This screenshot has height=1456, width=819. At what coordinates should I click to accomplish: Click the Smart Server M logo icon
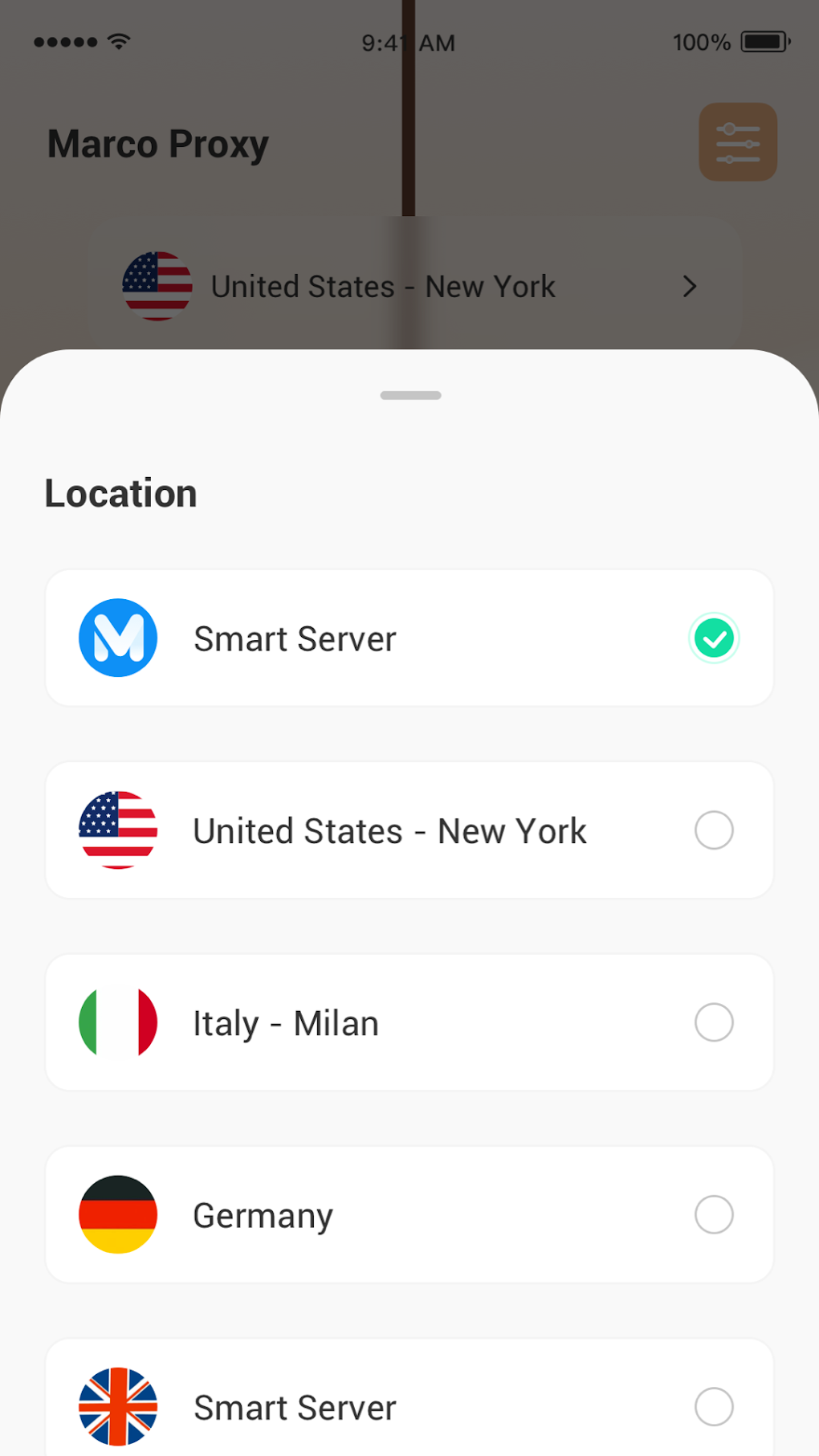tap(118, 638)
